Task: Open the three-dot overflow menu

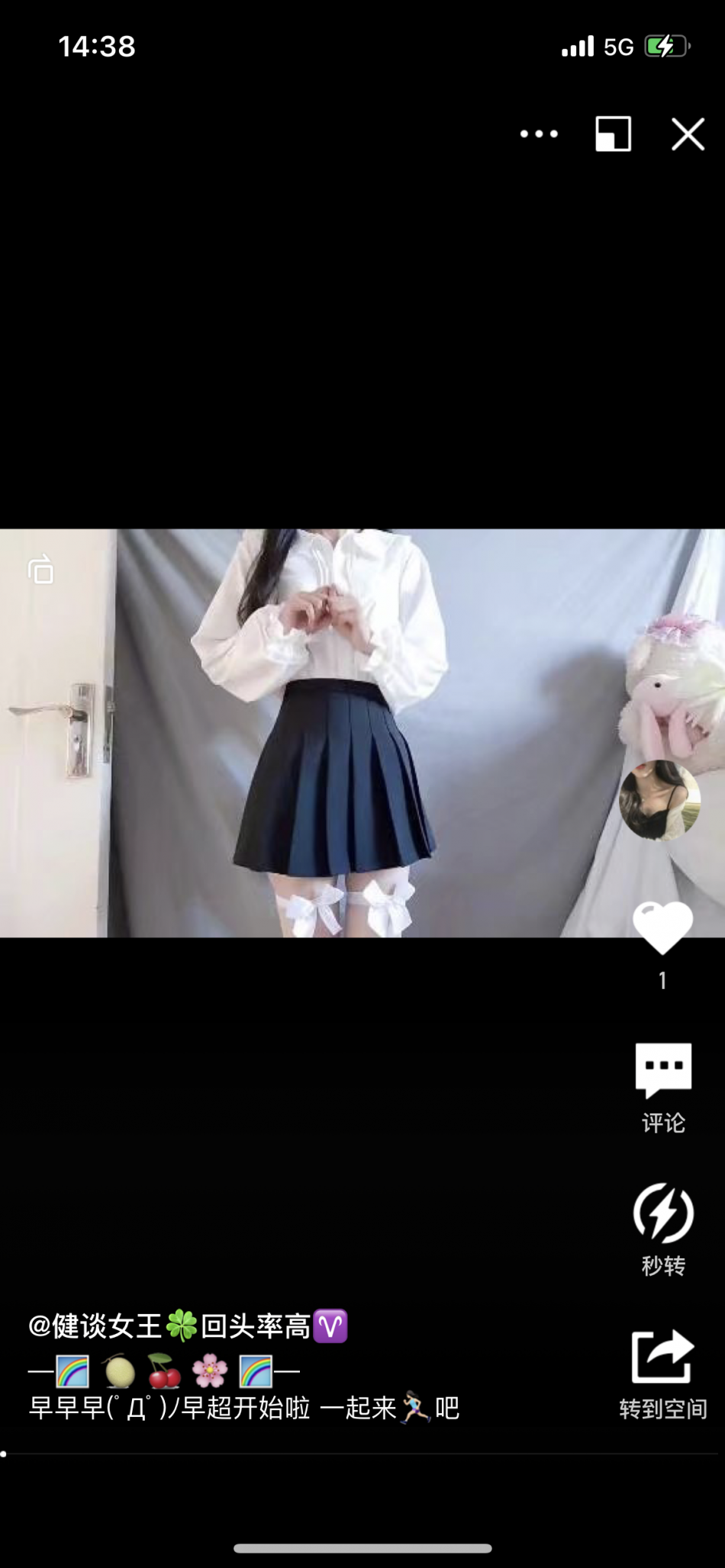Action: tap(539, 134)
